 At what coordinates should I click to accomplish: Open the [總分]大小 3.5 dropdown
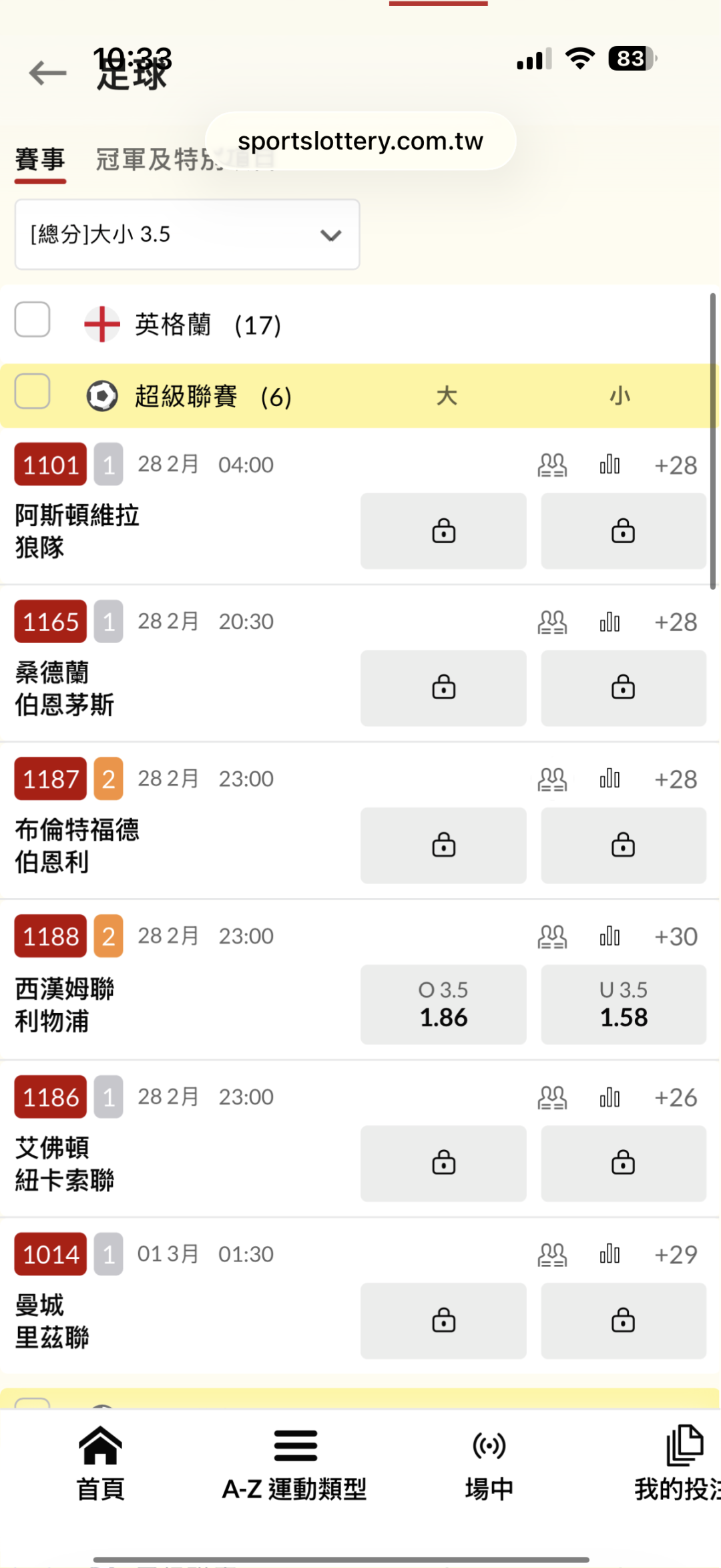(x=187, y=234)
